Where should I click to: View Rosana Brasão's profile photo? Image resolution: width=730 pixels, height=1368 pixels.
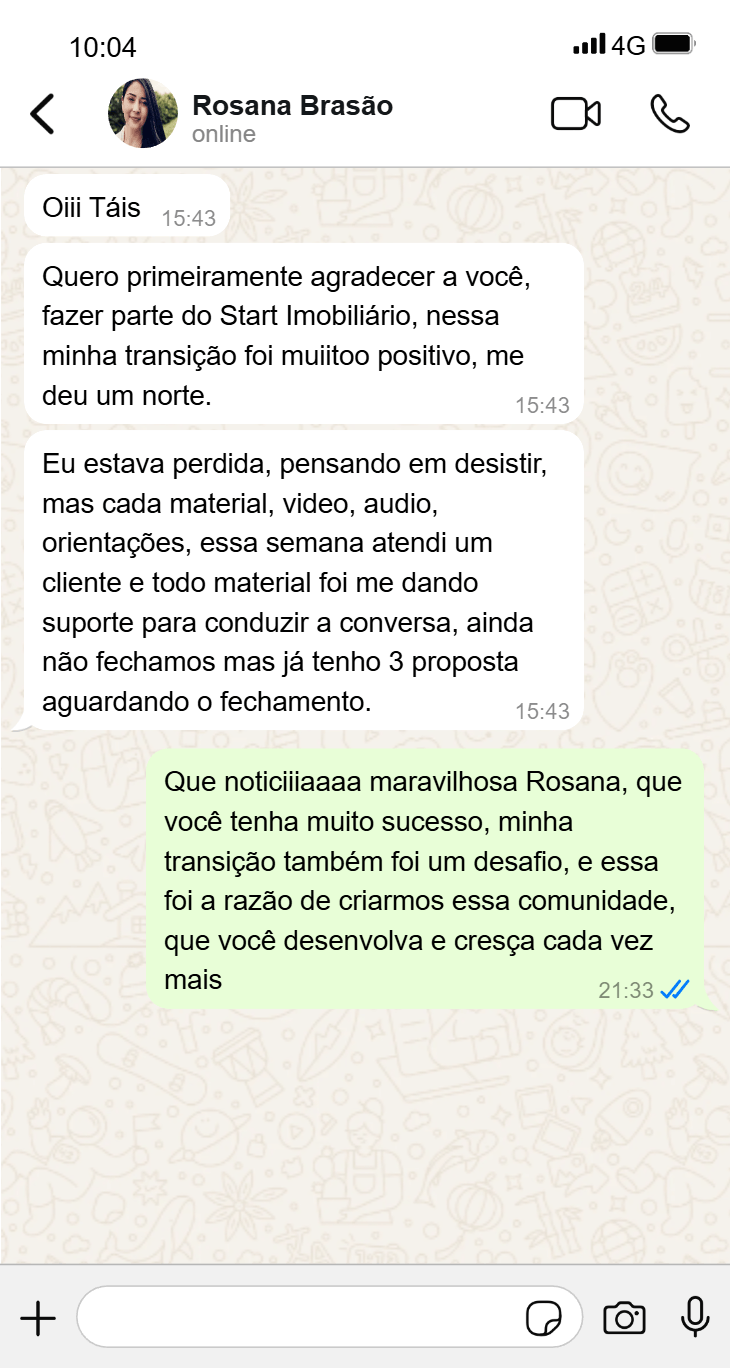143,114
